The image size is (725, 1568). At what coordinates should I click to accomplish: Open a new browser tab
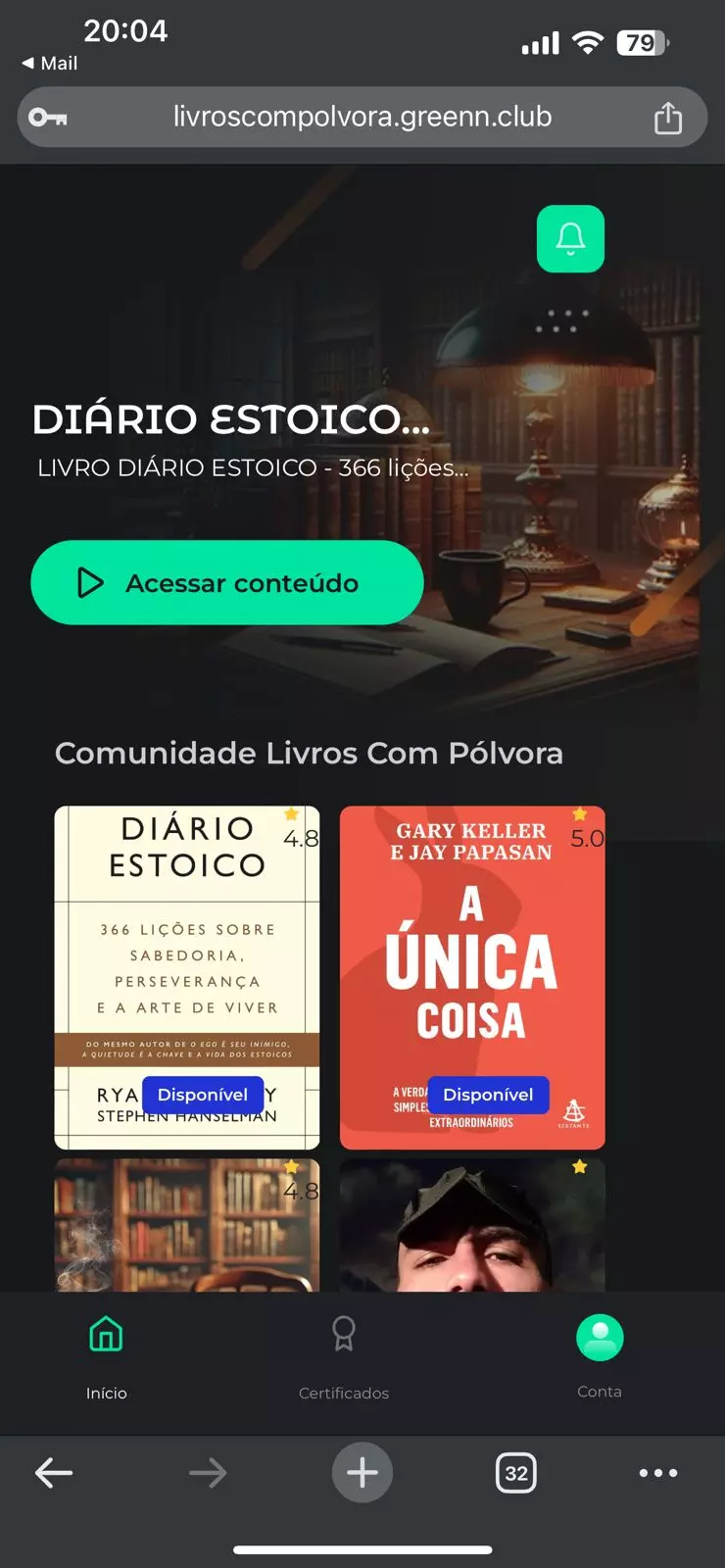coord(362,1472)
